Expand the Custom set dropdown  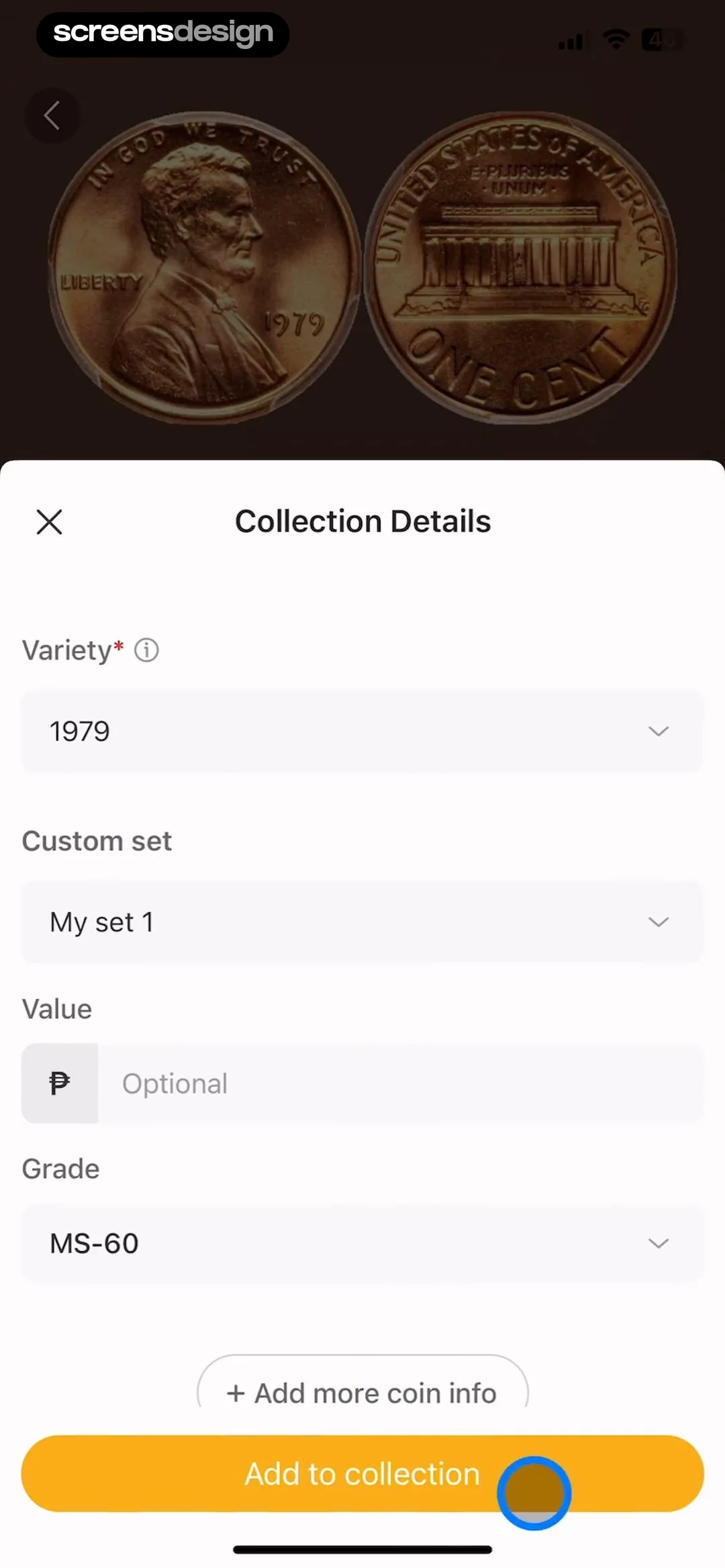(x=362, y=922)
